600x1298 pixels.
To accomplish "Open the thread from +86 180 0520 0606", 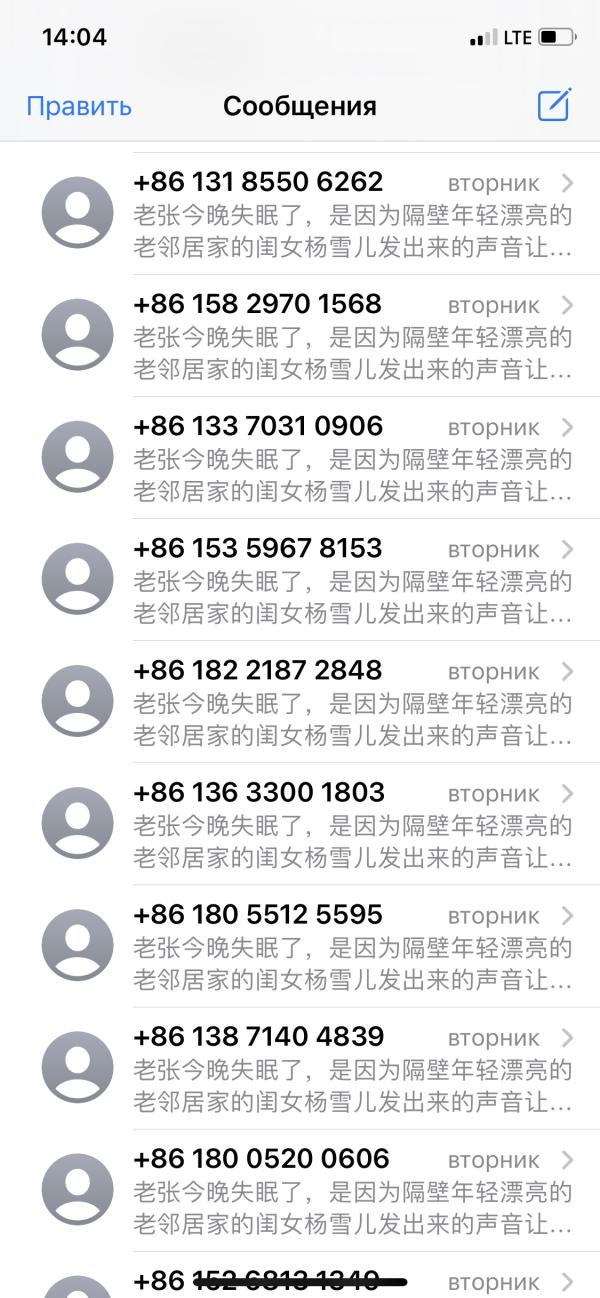I will pyautogui.click(x=330, y=1190).
